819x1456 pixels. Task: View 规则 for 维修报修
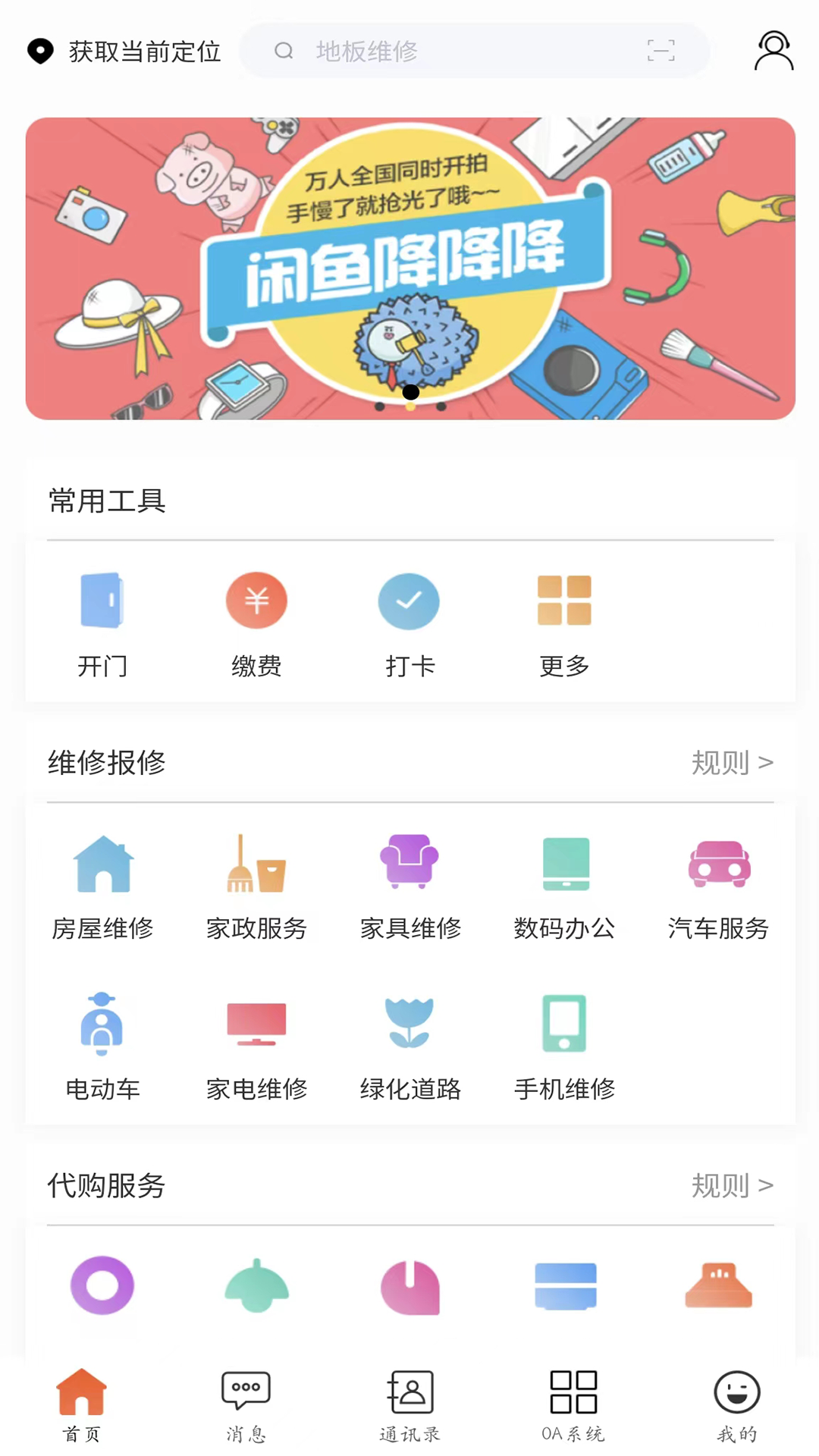[x=732, y=763]
